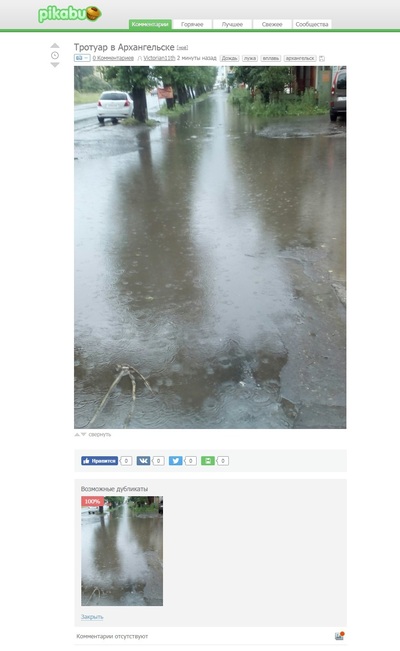Share the post via VK button

[x=143, y=461]
